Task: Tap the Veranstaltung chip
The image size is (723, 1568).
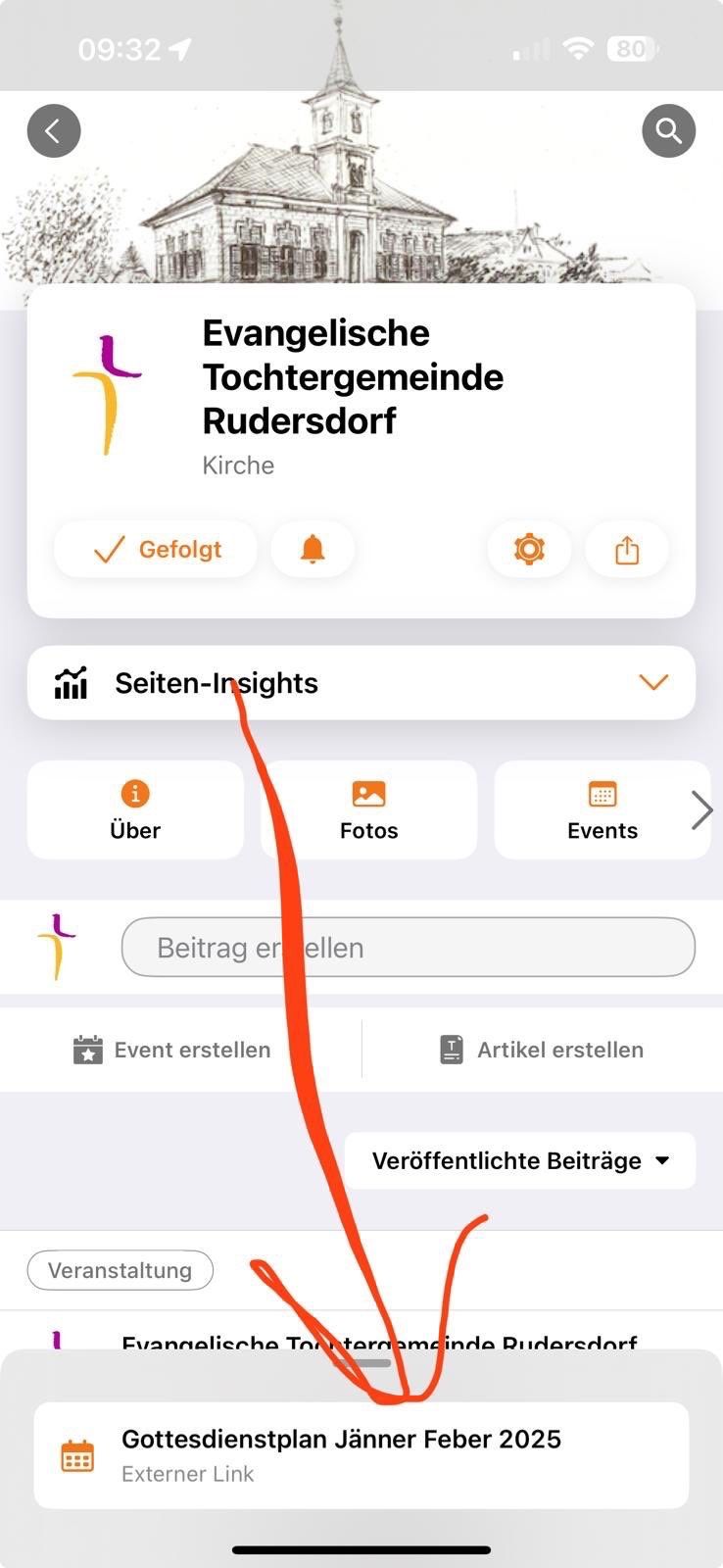Action: coord(120,1270)
